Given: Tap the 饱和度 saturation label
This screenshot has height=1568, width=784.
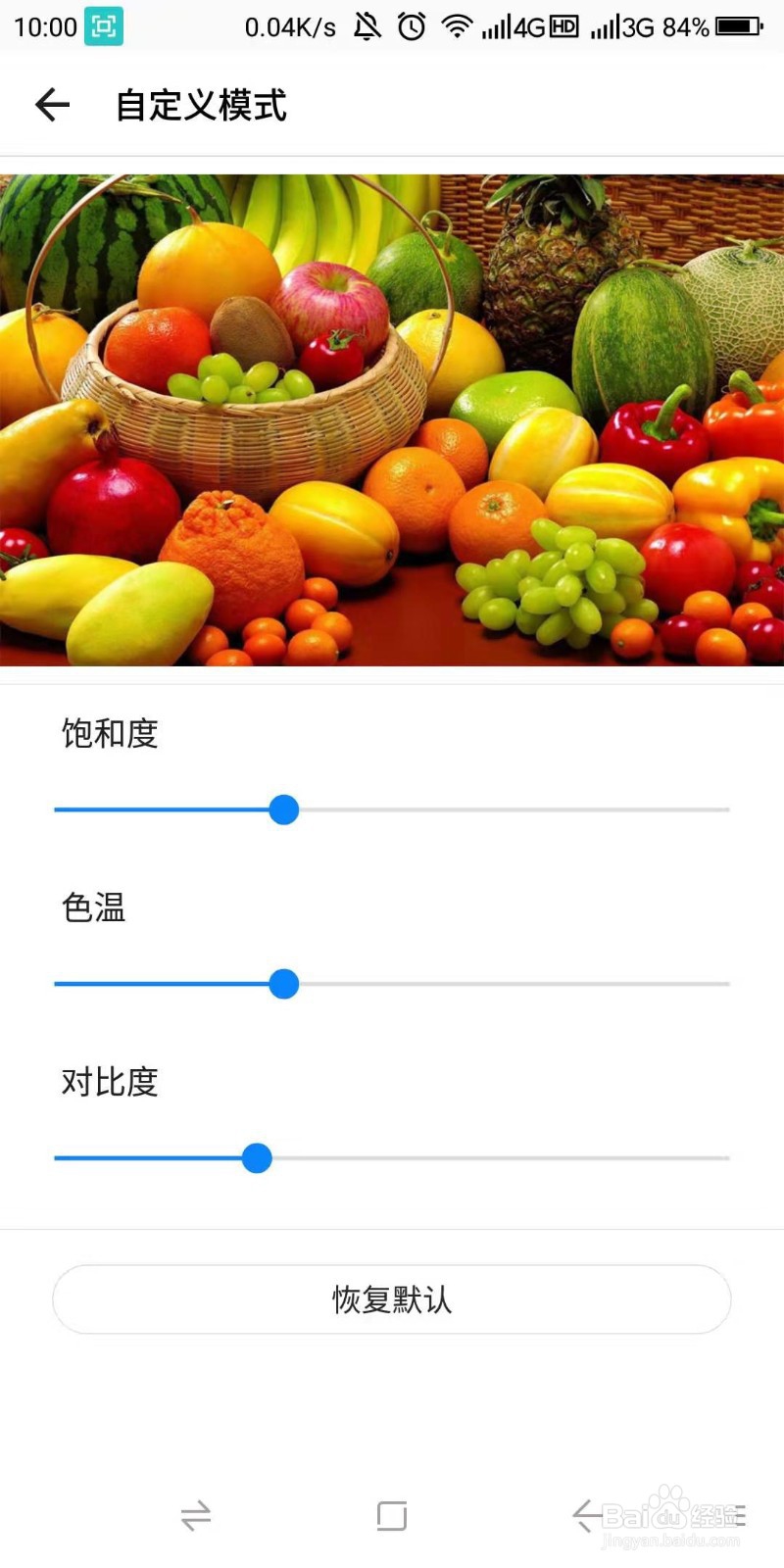Looking at the screenshot, I should (x=111, y=734).
